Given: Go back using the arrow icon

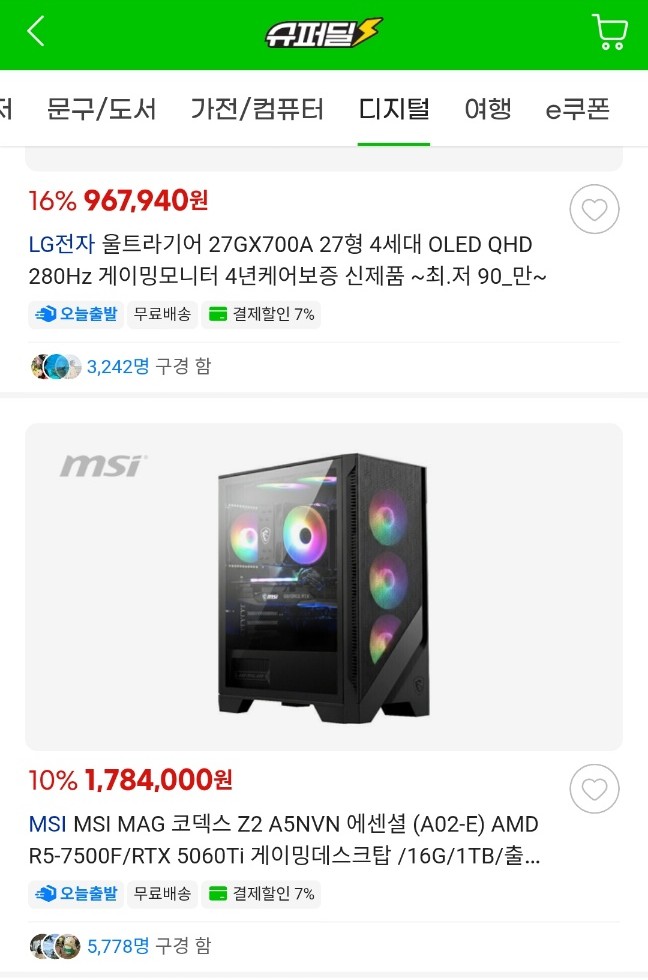Looking at the screenshot, I should pyautogui.click(x=36, y=32).
